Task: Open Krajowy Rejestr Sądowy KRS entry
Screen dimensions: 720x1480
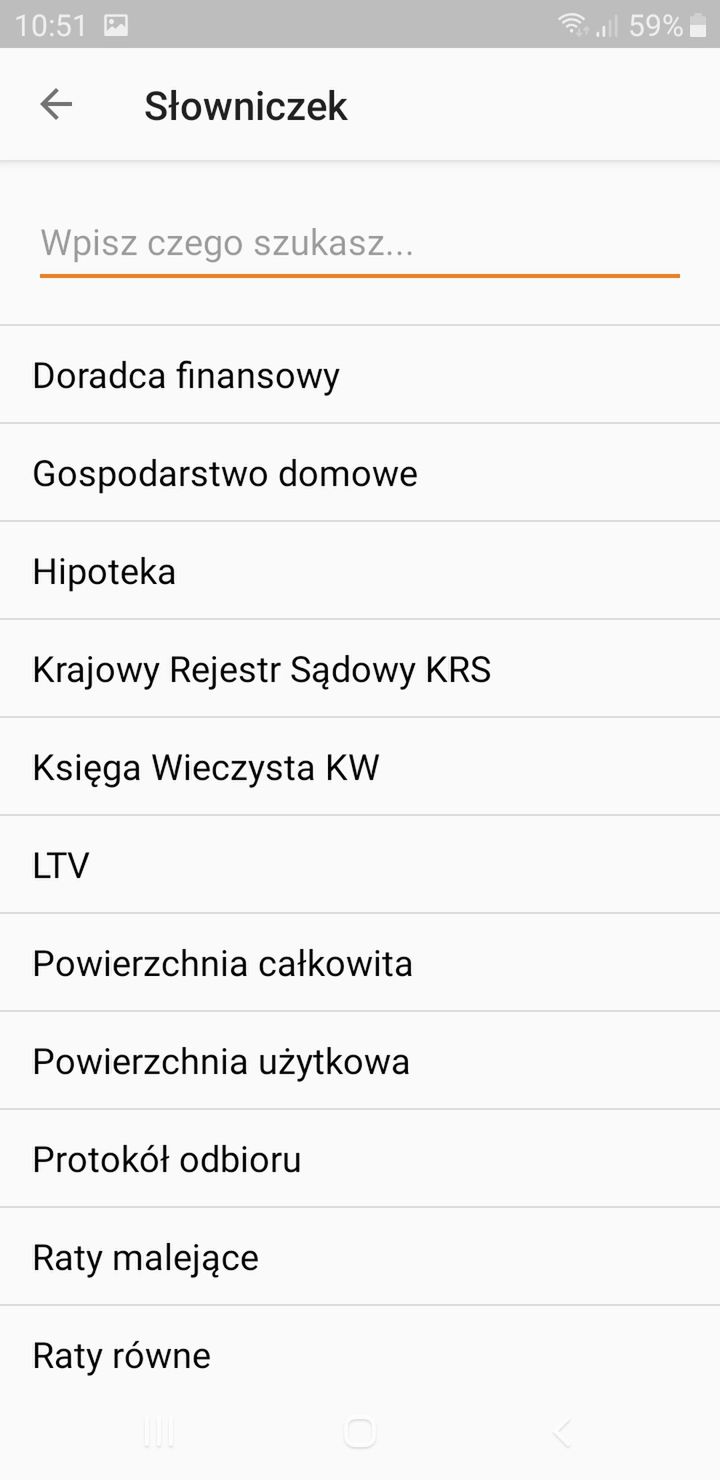Action: [x=360, y=669]
